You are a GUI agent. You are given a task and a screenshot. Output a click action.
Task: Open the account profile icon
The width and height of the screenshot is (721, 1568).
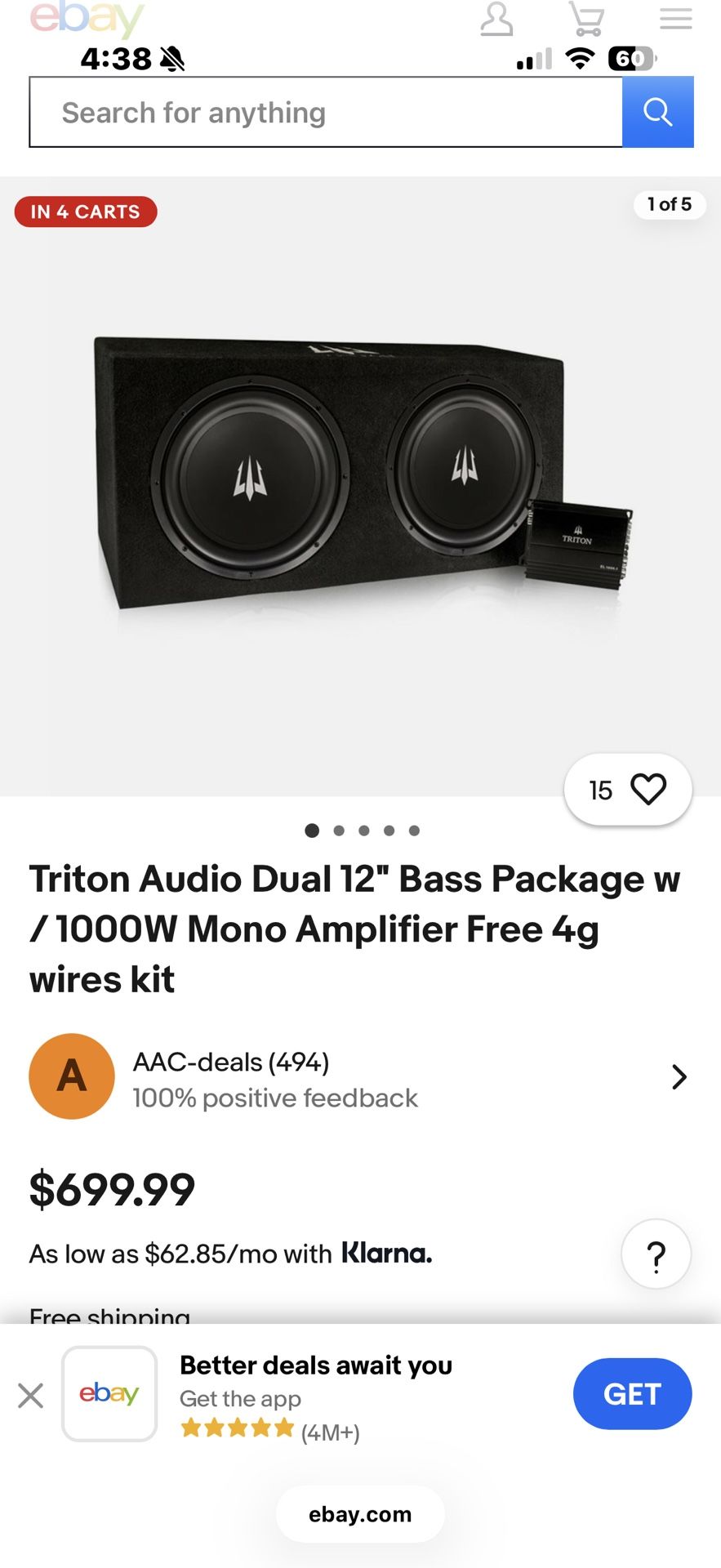coord(496,19)
